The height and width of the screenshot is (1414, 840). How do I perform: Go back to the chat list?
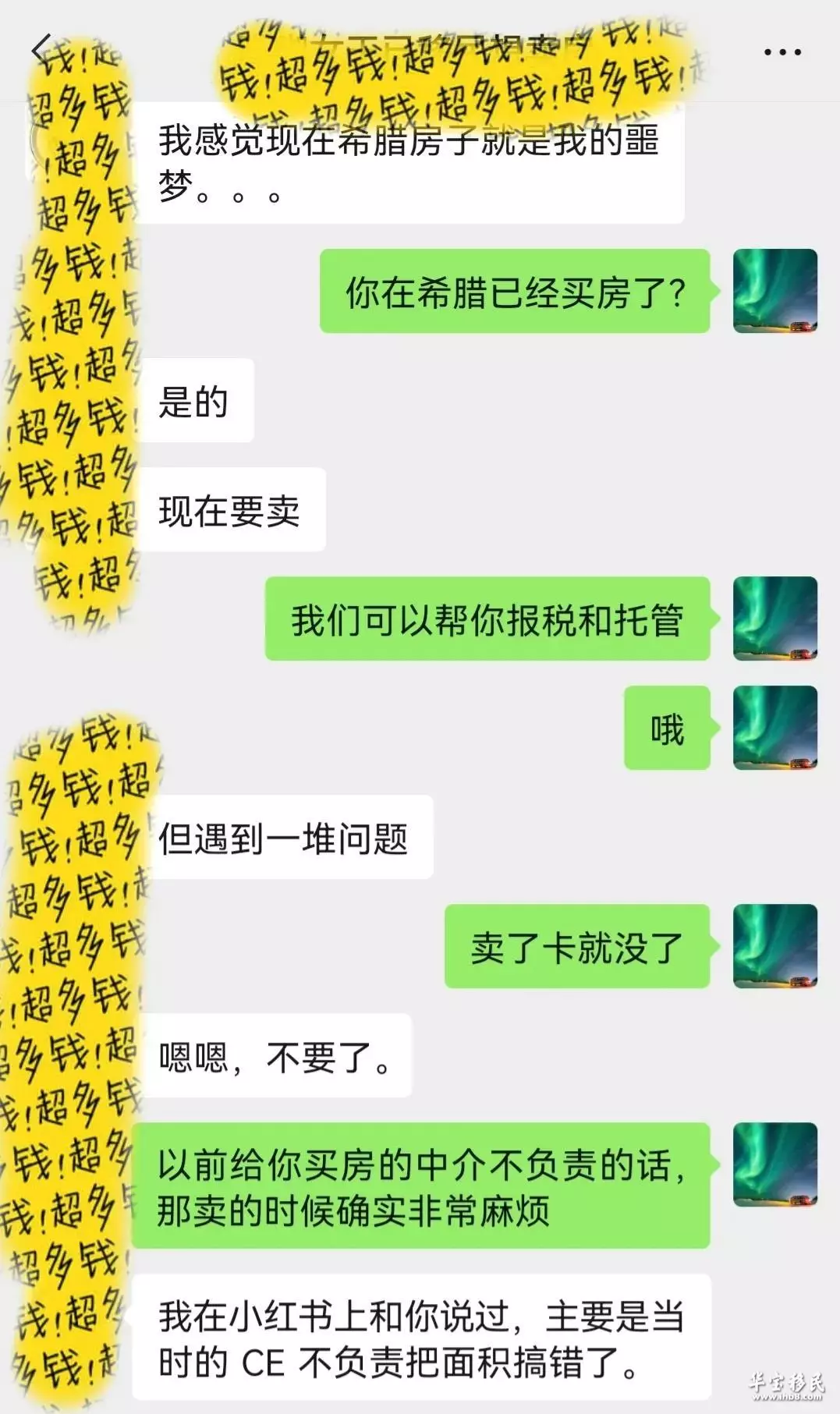coord(41,50)
